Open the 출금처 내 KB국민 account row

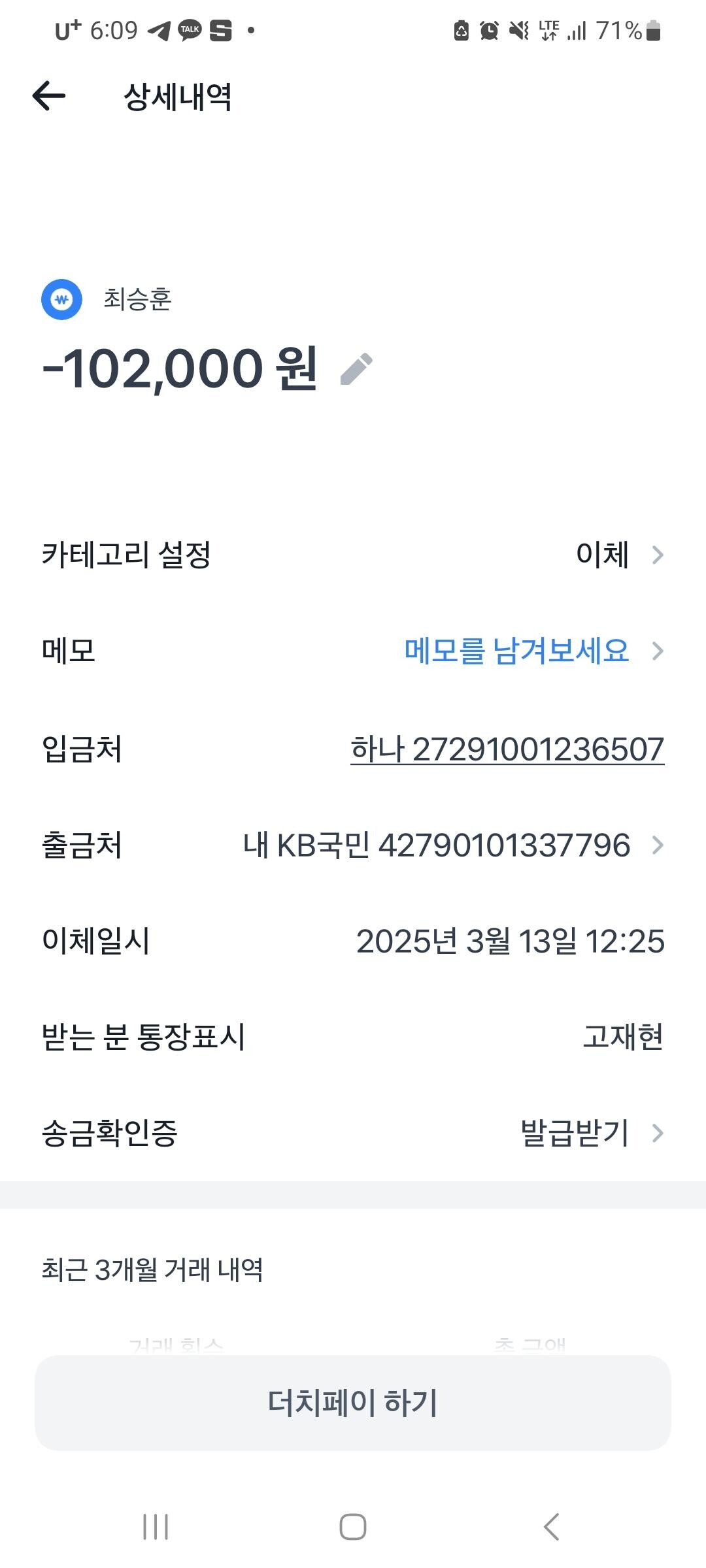(353, 845)
